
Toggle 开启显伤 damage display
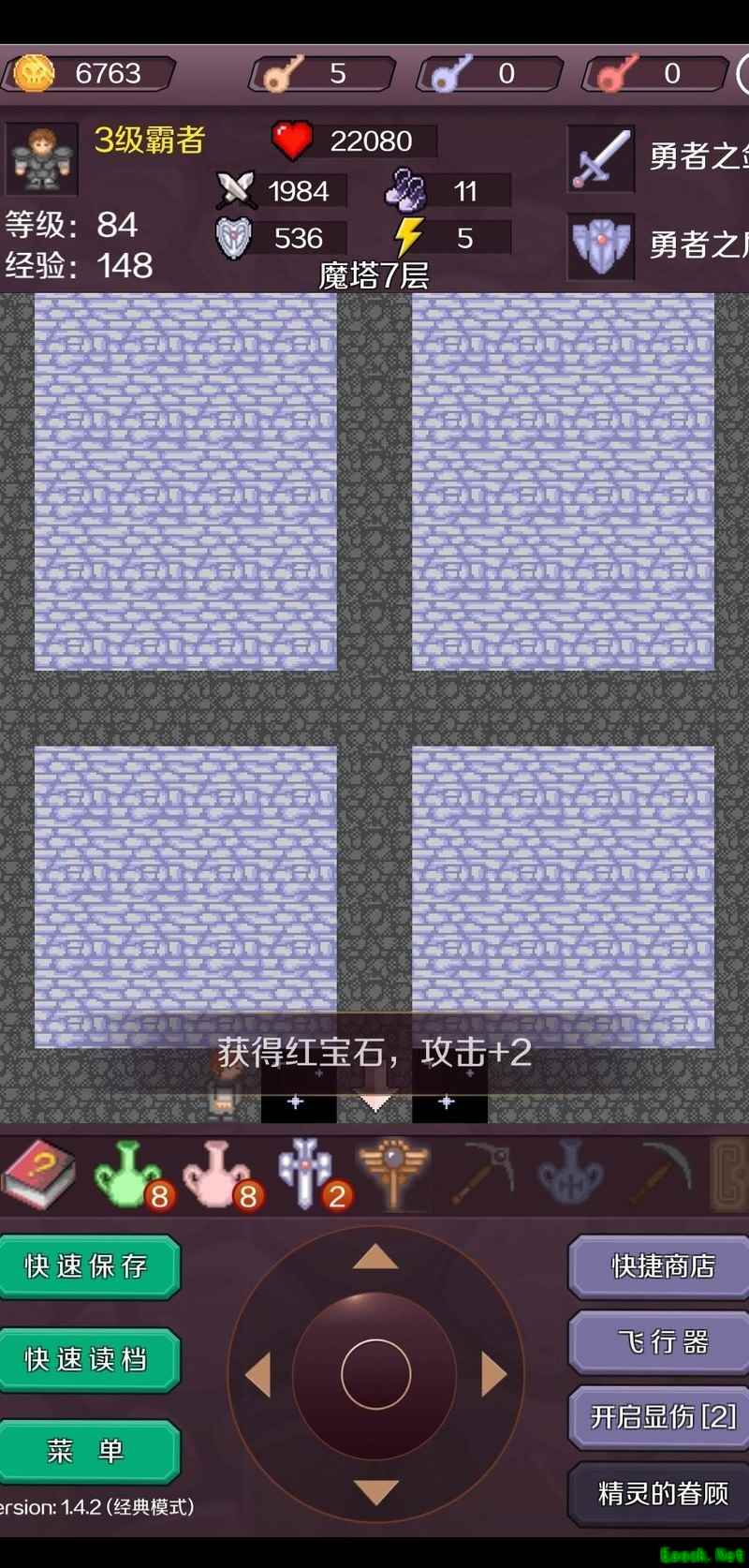pos(661,1416)
